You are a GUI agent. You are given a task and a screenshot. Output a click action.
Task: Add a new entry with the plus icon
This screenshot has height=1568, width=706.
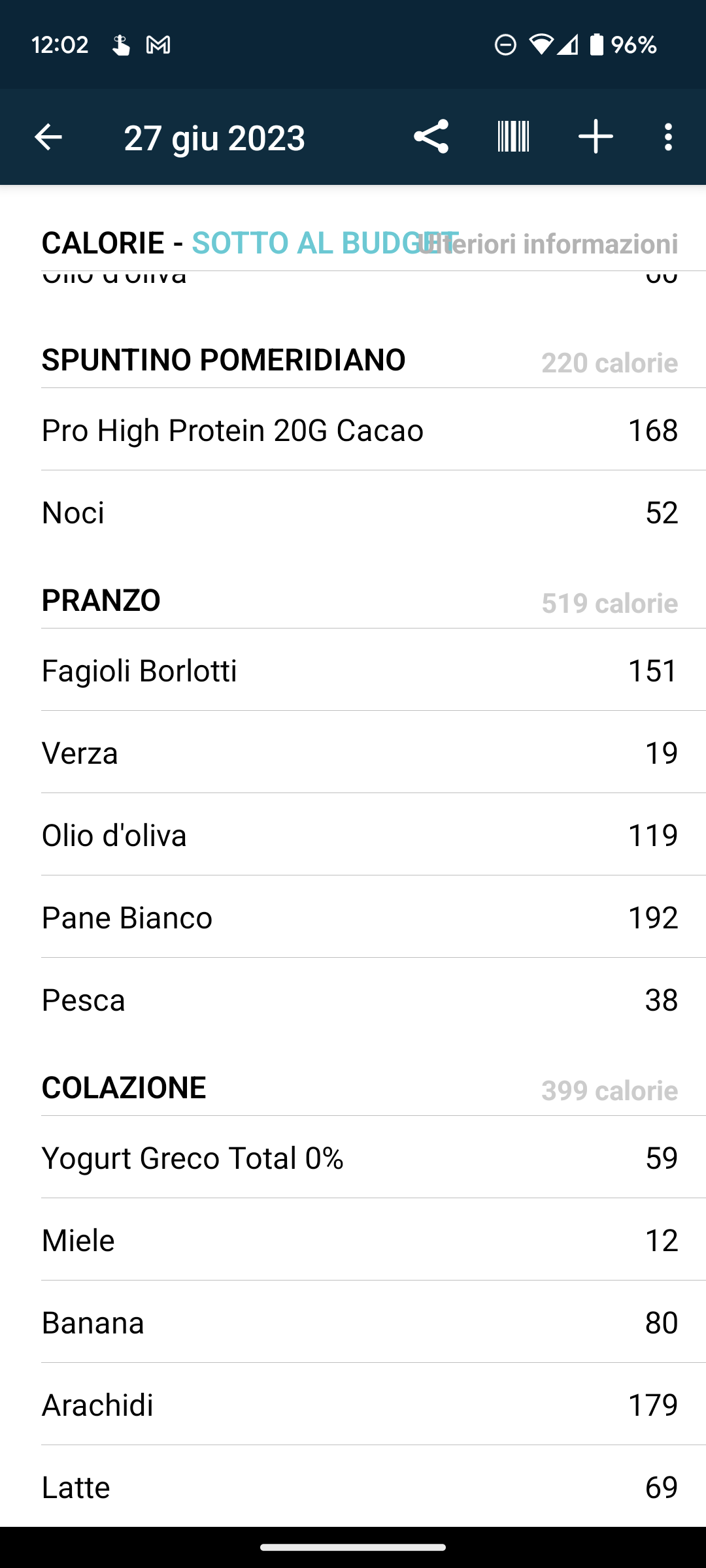[x=596, y=137]
